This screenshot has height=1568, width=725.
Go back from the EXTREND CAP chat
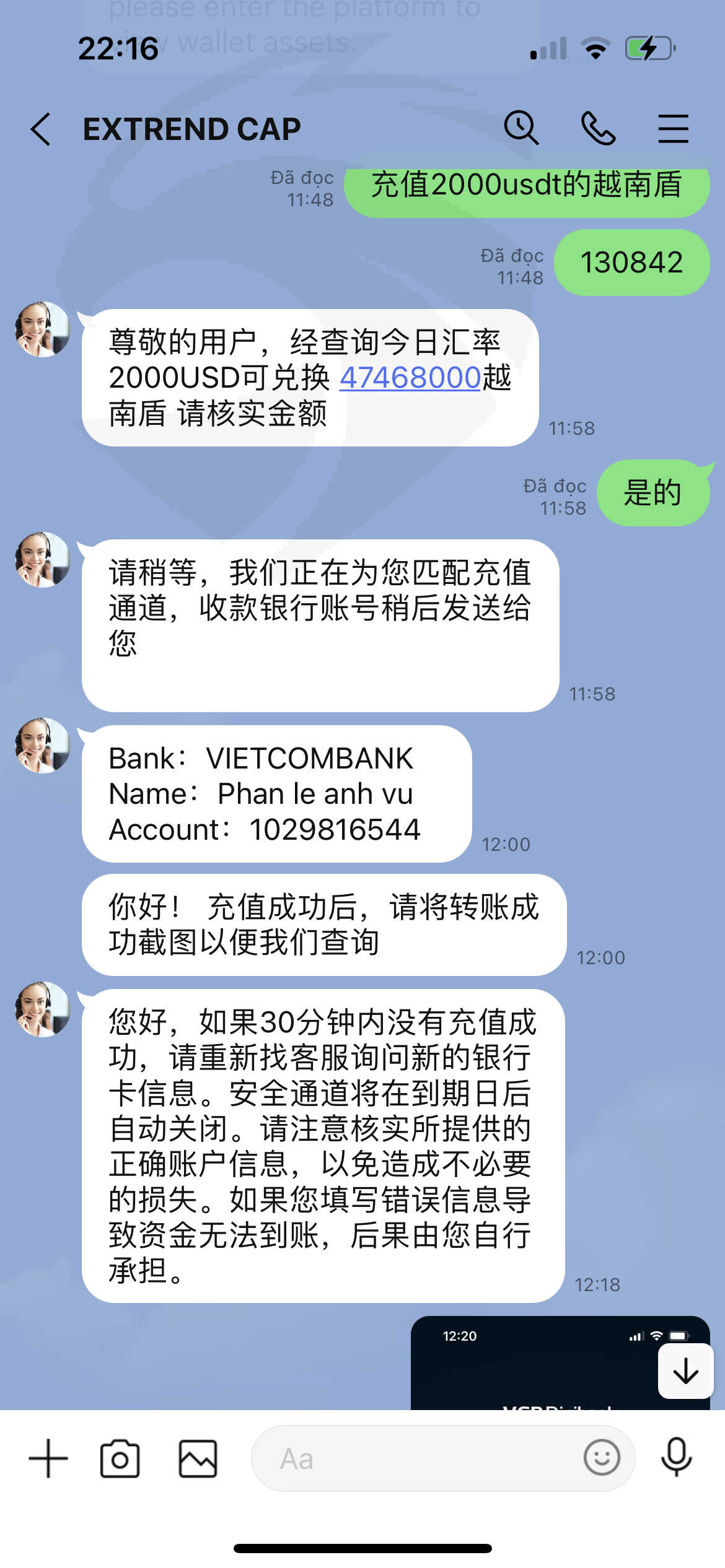tap(41, 129)
